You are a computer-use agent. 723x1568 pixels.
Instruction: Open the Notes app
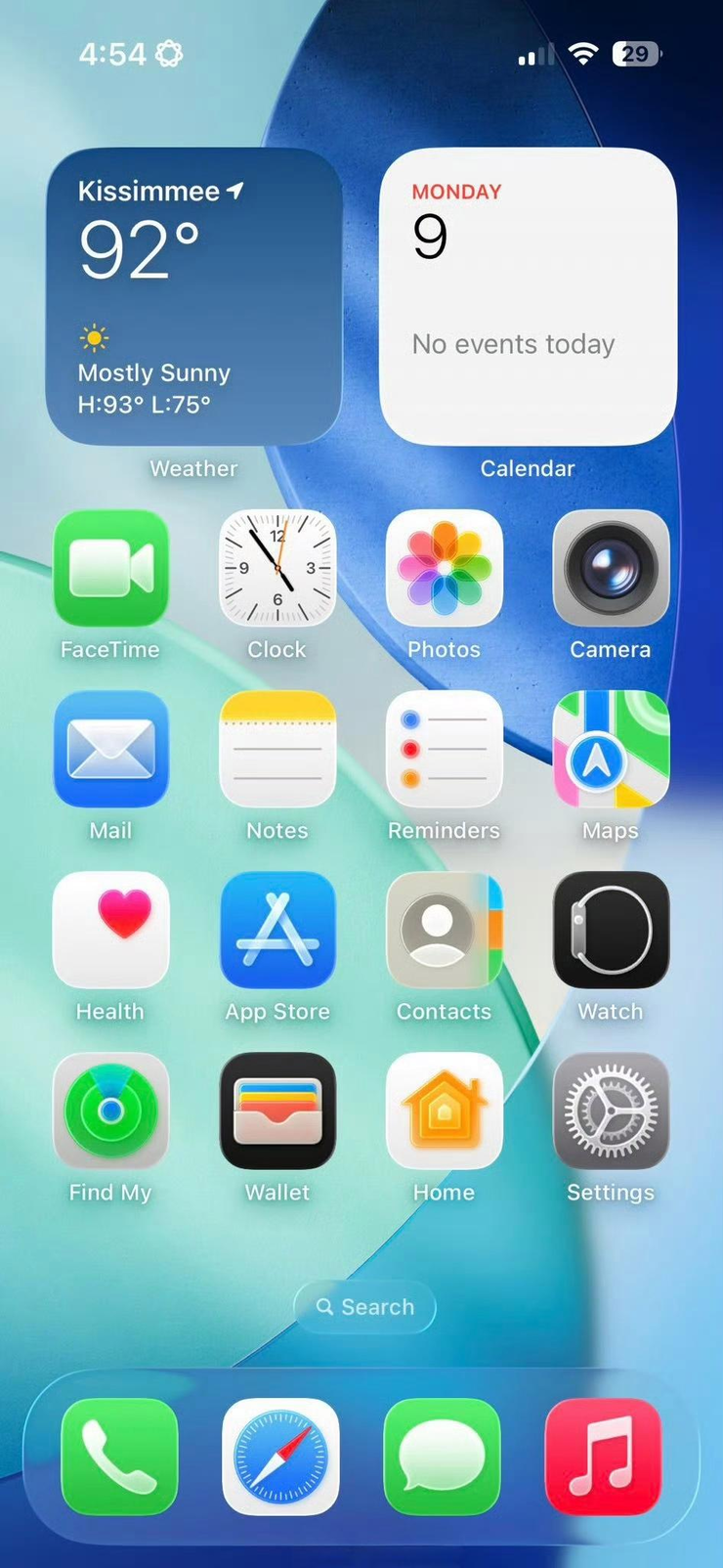[277, 749]
